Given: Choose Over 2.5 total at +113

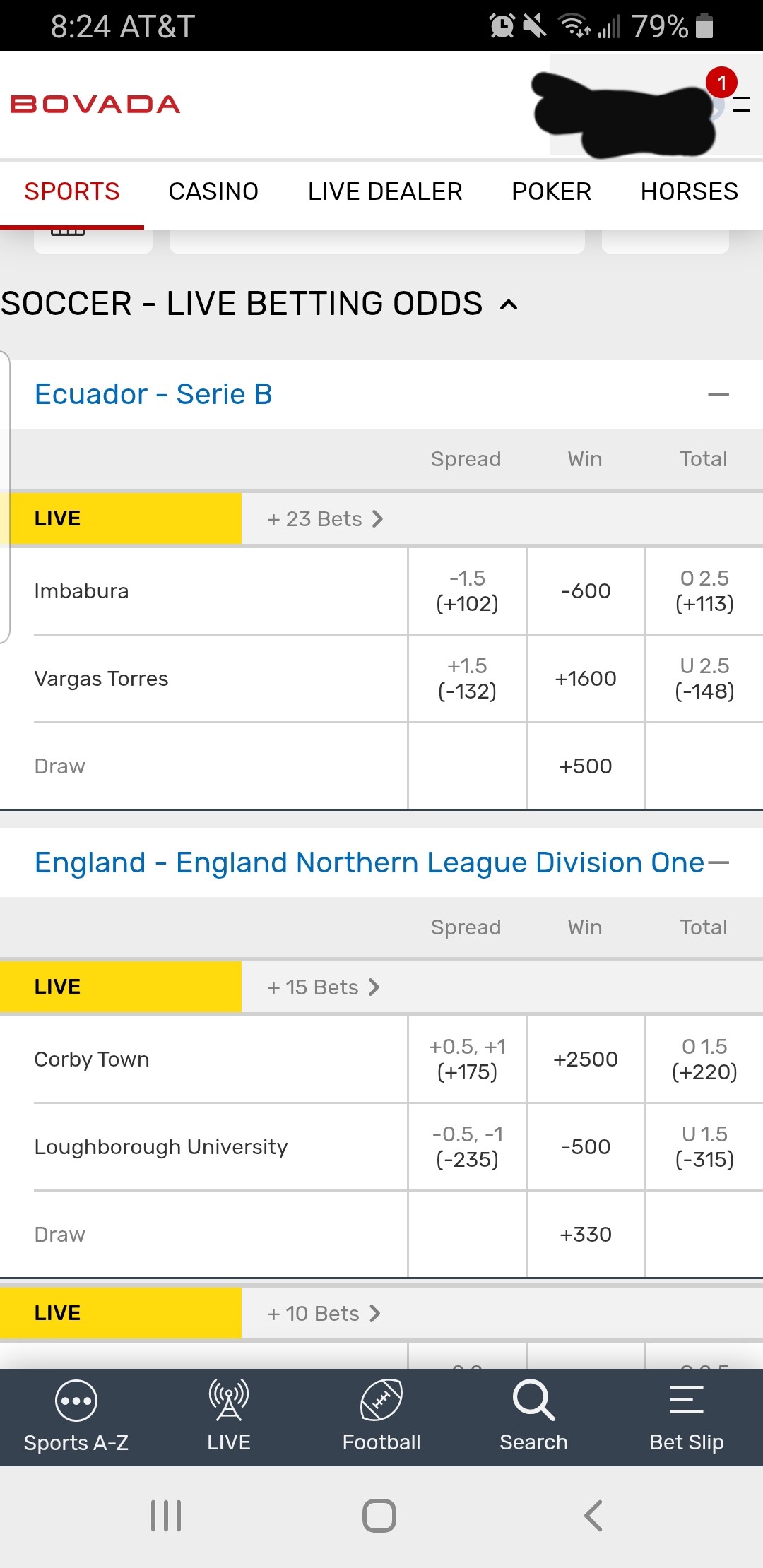Looking at the screenshot, I should pyautogui.click(x=704, y=591).
